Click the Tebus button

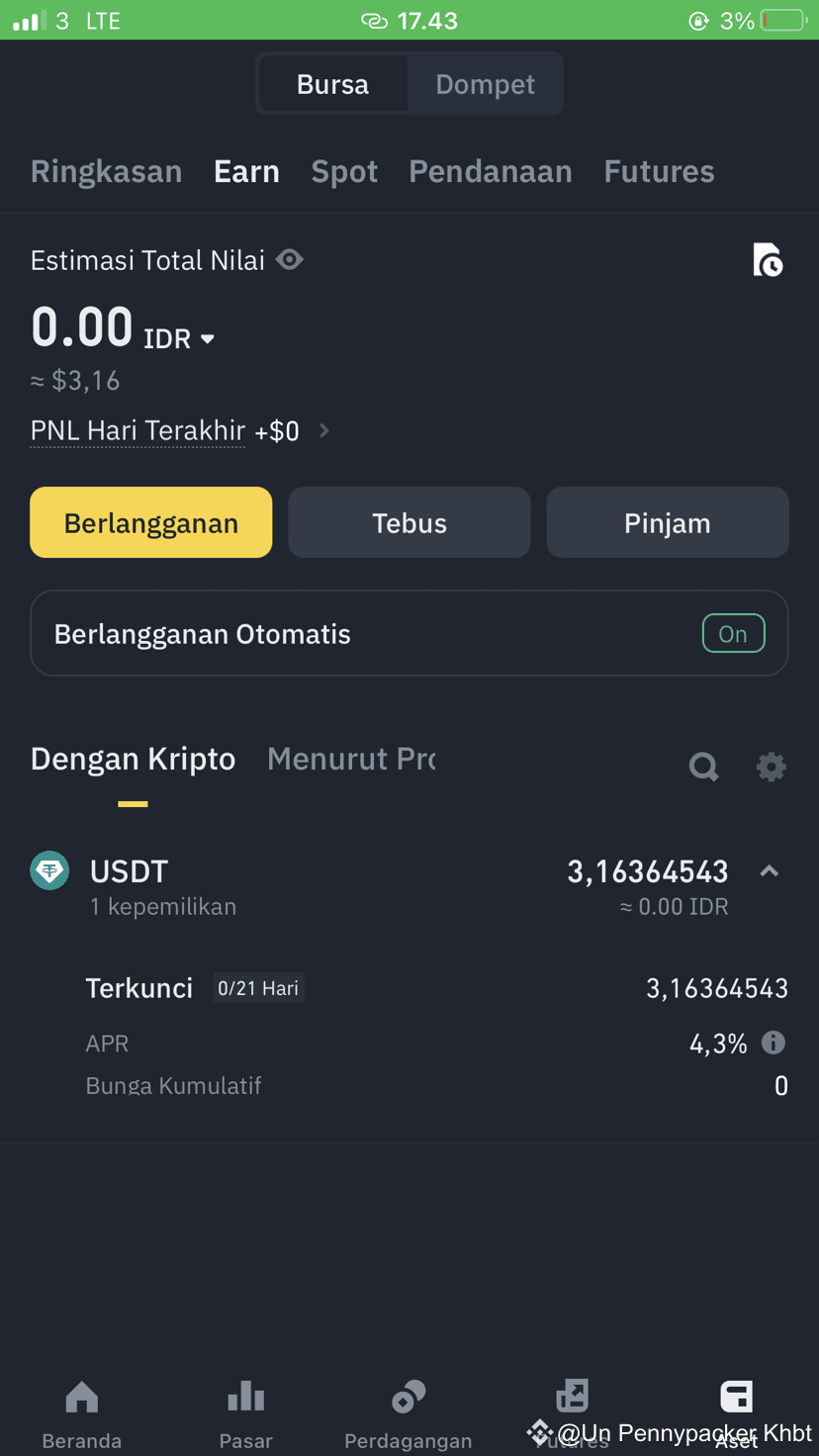pos(409,522)
